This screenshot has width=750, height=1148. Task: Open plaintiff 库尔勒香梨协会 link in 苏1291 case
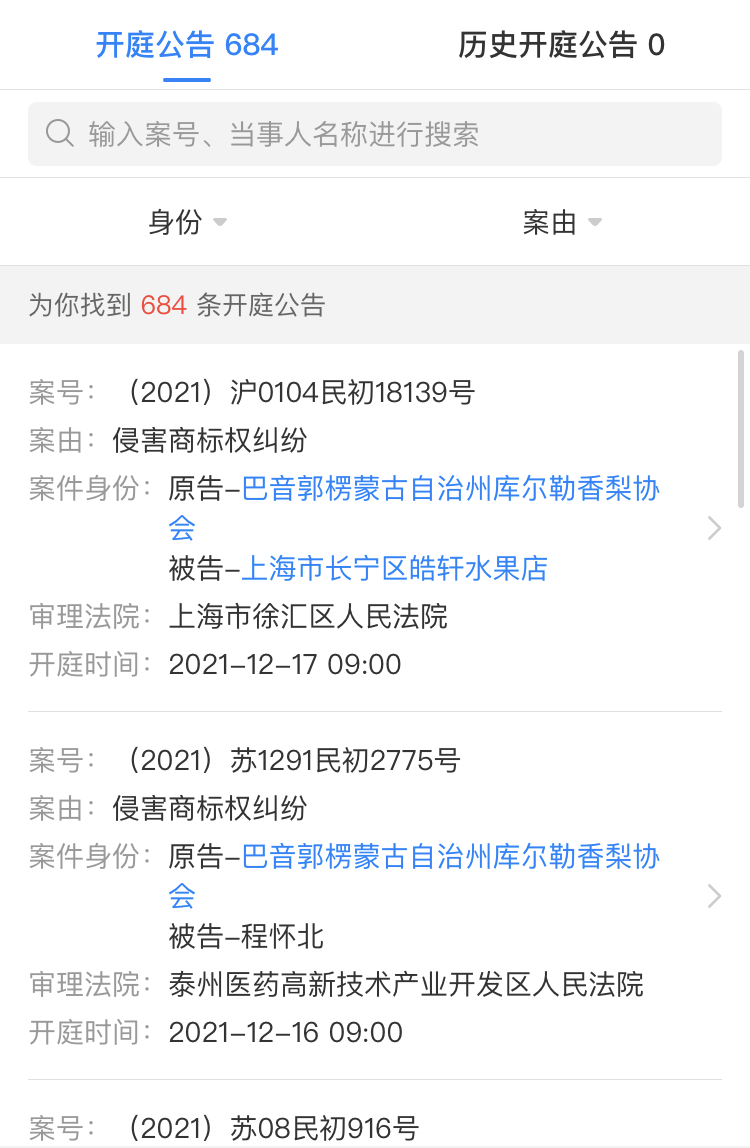(x=450, y=857)
